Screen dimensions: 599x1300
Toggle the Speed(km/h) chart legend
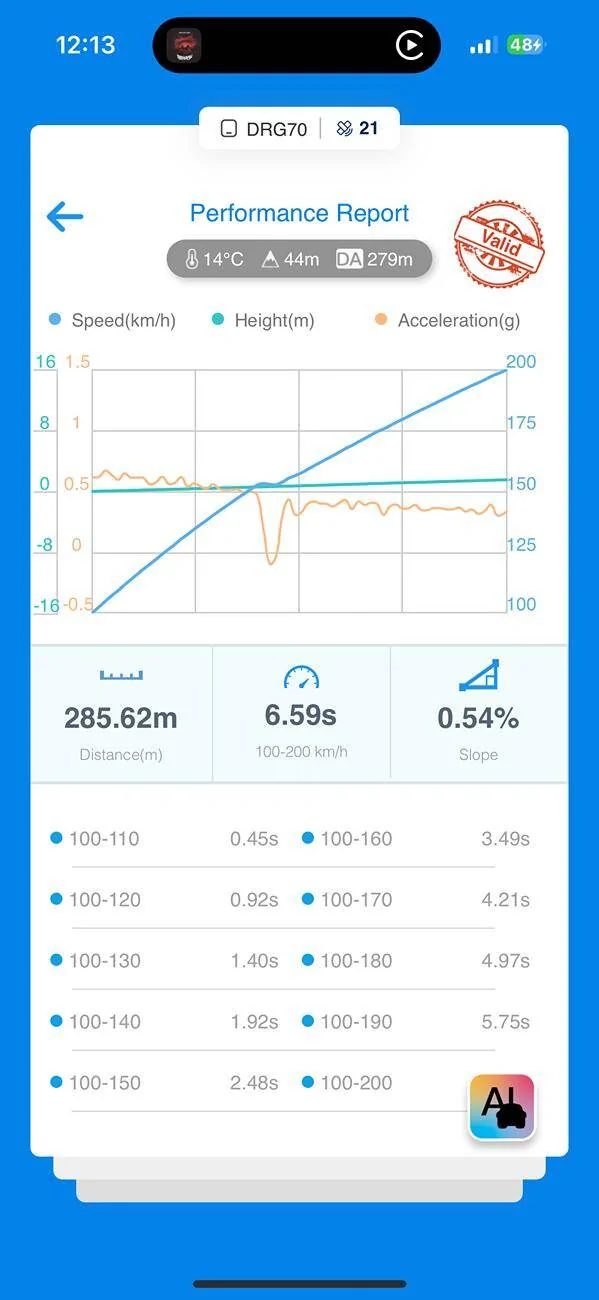click(112, 320)
